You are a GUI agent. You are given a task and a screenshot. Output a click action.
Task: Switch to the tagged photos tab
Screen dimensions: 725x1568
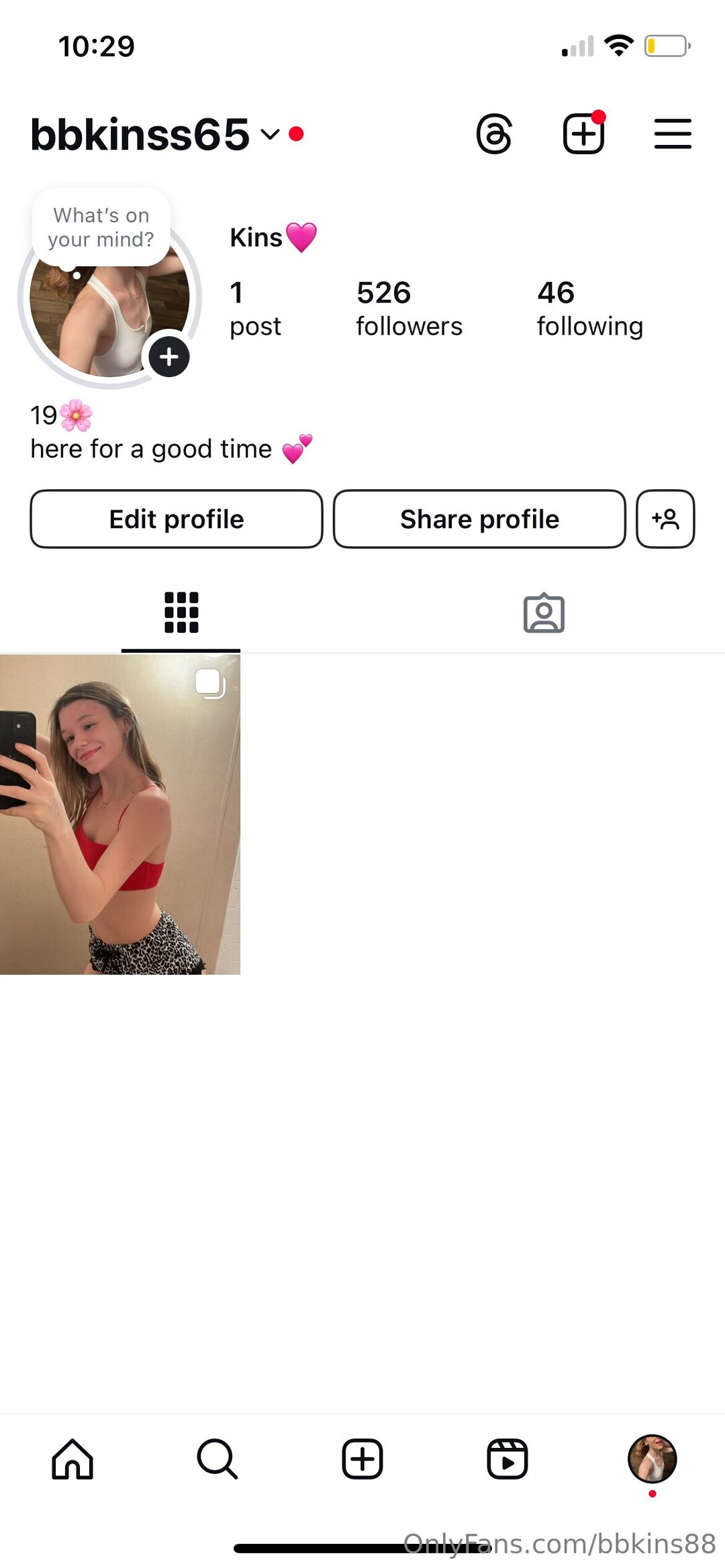(544, 613)
